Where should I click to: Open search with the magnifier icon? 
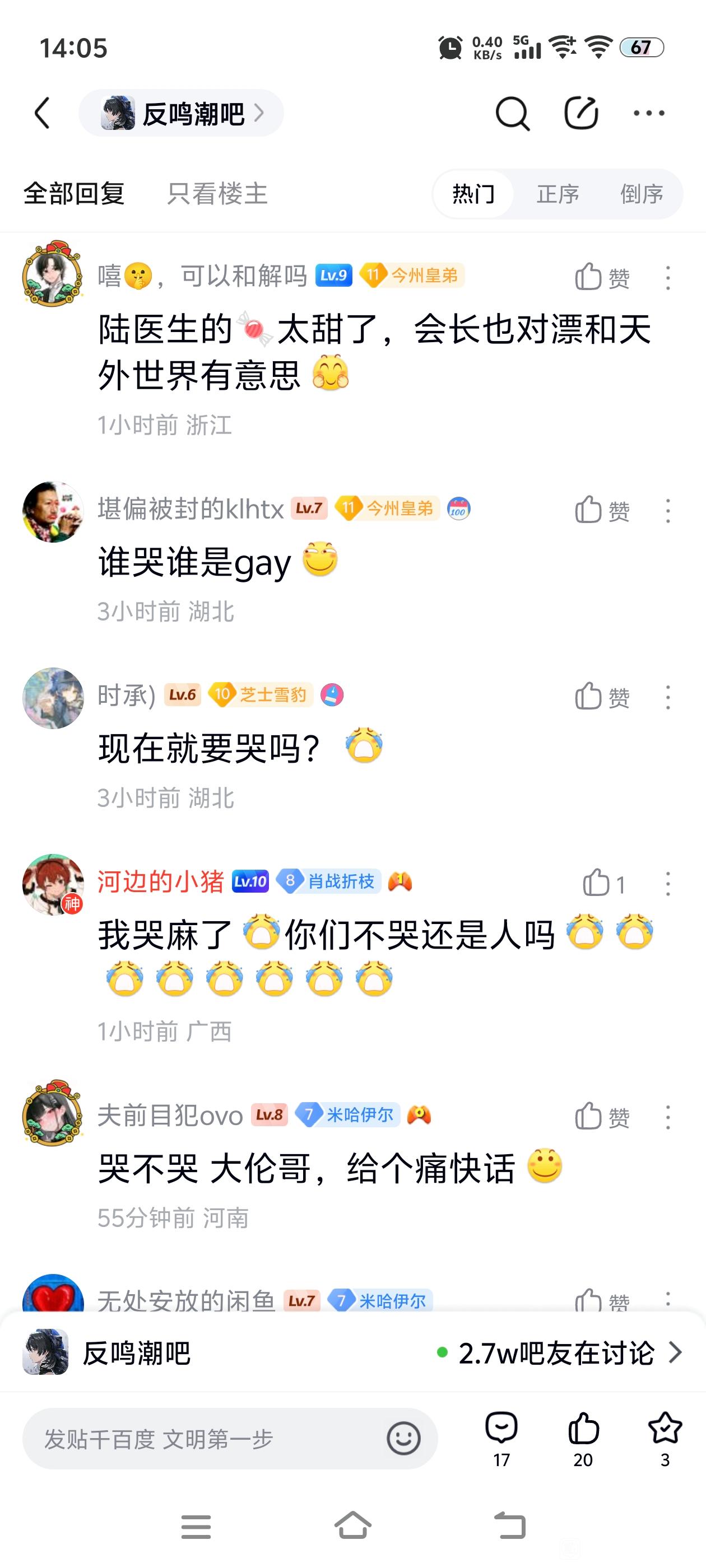[512, 113]
